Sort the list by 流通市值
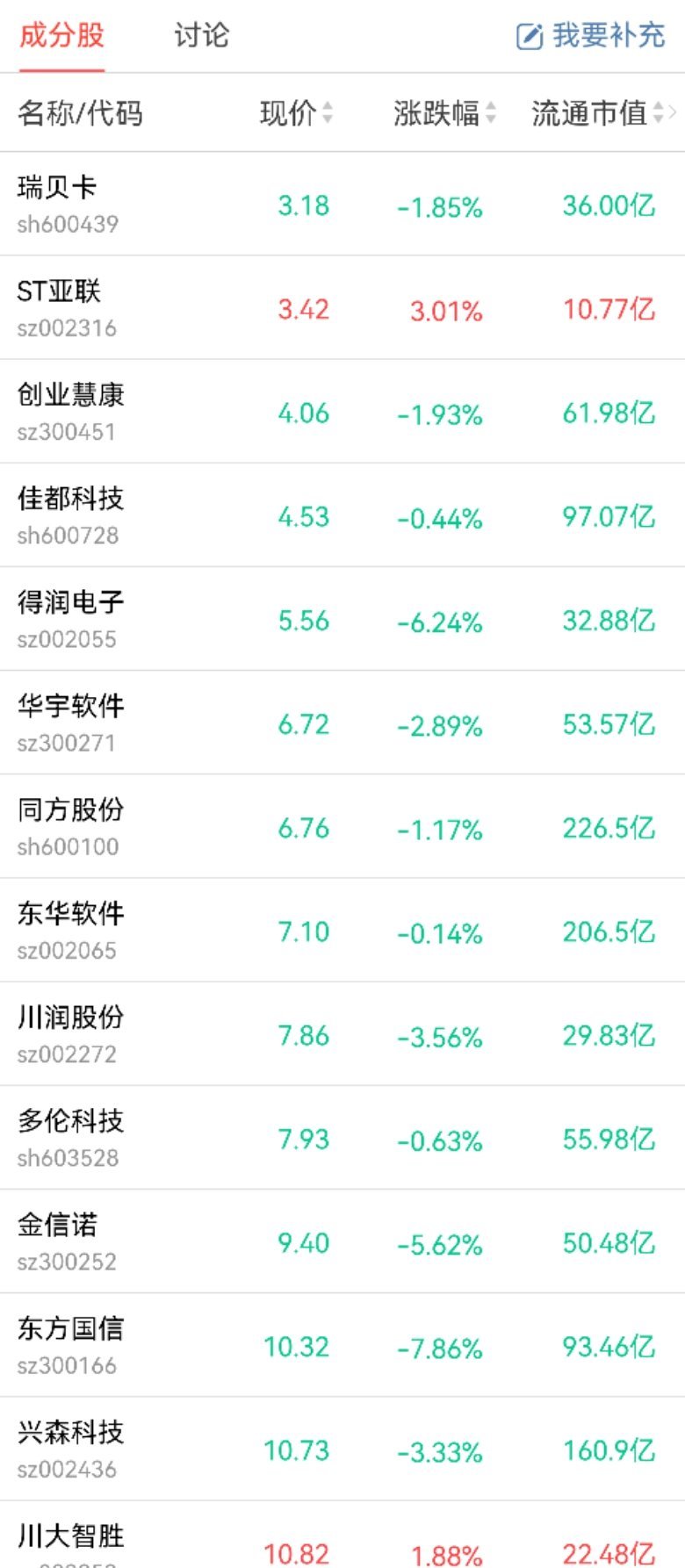 pyautogui.click(x=597, y=112)
